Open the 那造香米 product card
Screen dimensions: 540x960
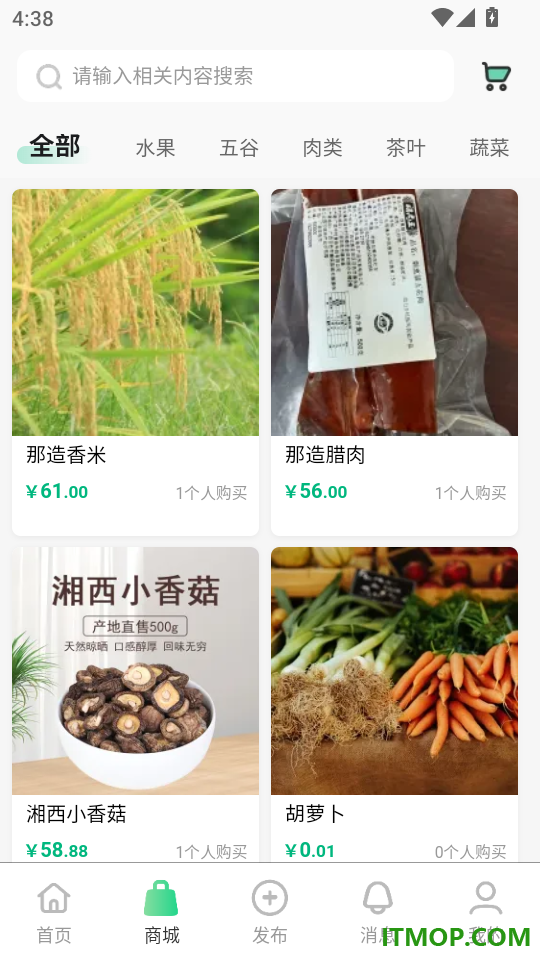[135, 362]
